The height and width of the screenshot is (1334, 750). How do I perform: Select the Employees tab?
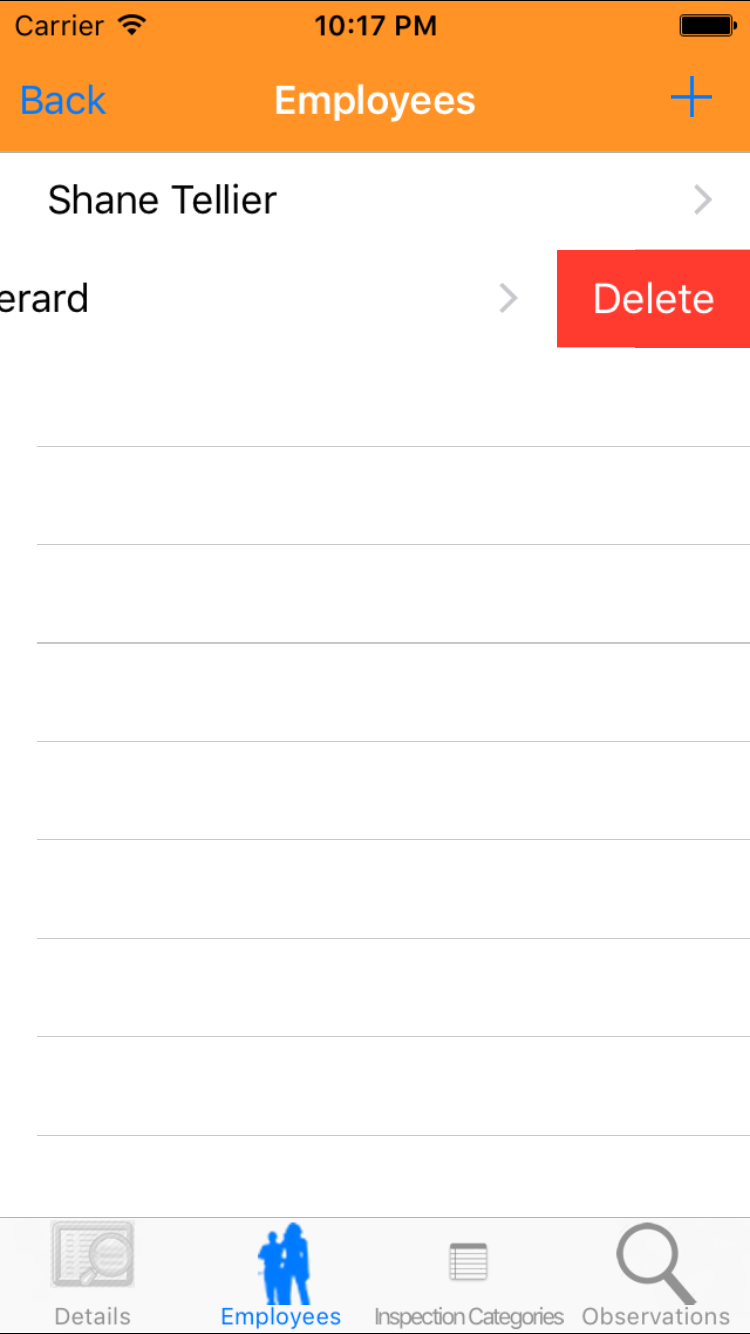281,1274
